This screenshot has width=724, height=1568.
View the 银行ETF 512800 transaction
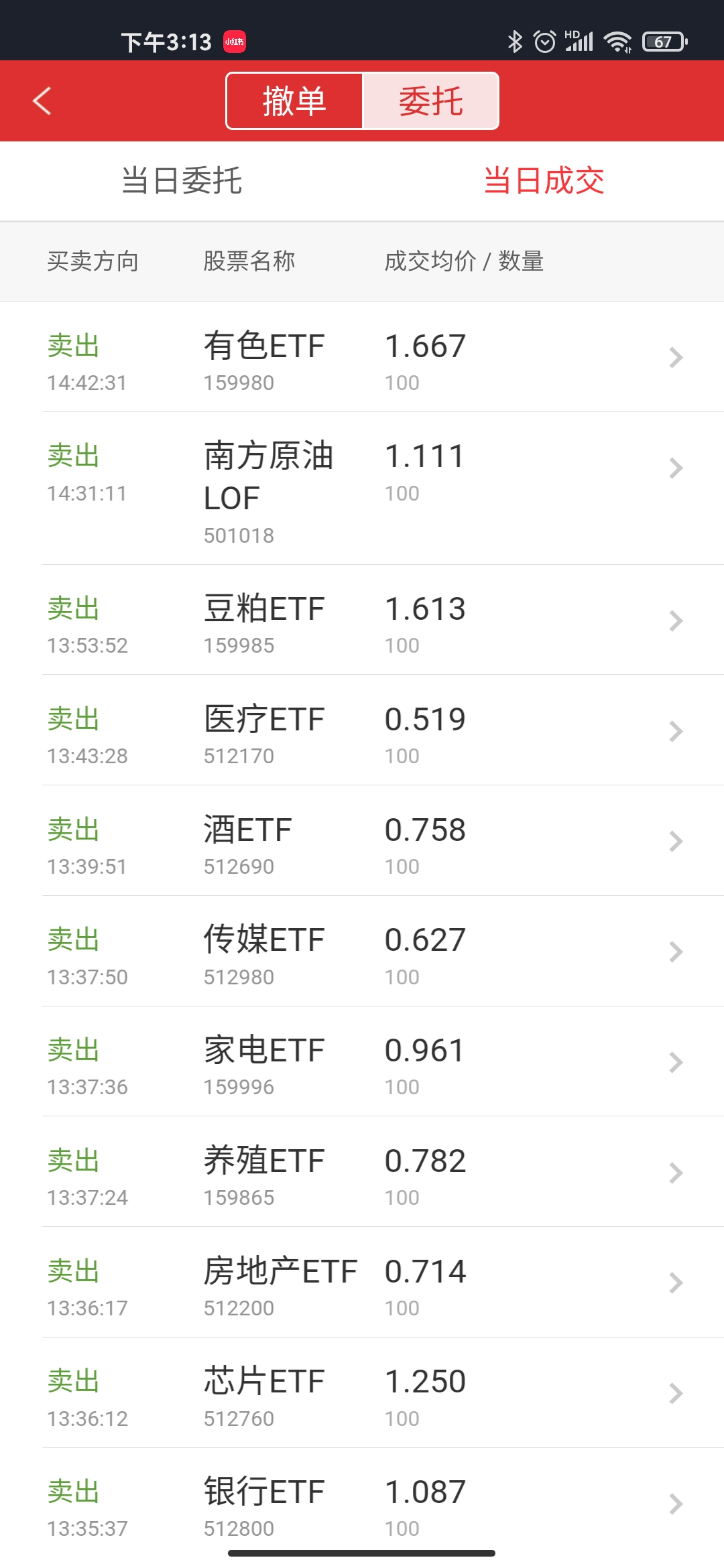point(362,1504)
